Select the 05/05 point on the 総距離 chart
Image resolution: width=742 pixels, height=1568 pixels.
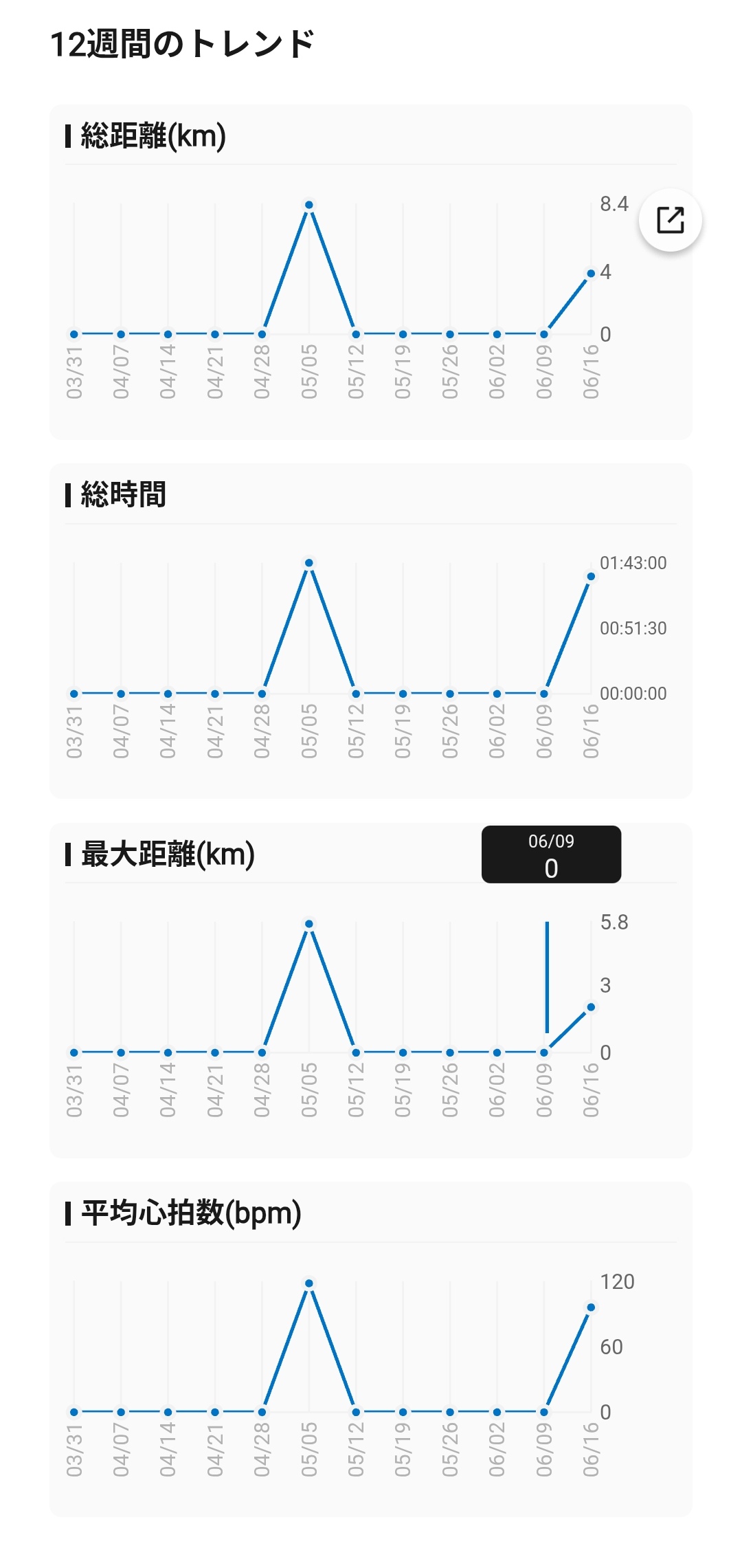pyautogui.click(x=309, y=205)
